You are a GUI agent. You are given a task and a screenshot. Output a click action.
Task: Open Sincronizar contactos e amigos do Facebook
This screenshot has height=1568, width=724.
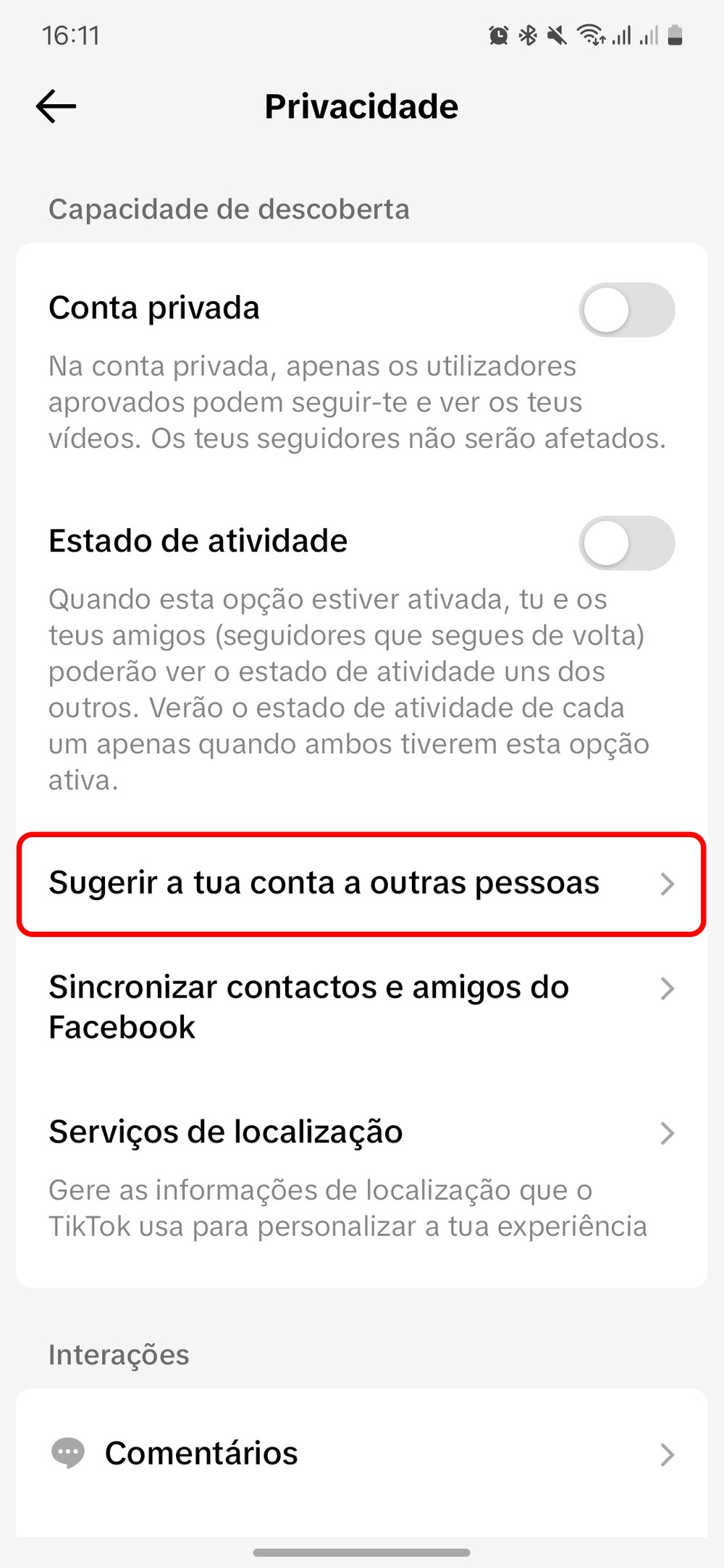[x=361, y=1007]
